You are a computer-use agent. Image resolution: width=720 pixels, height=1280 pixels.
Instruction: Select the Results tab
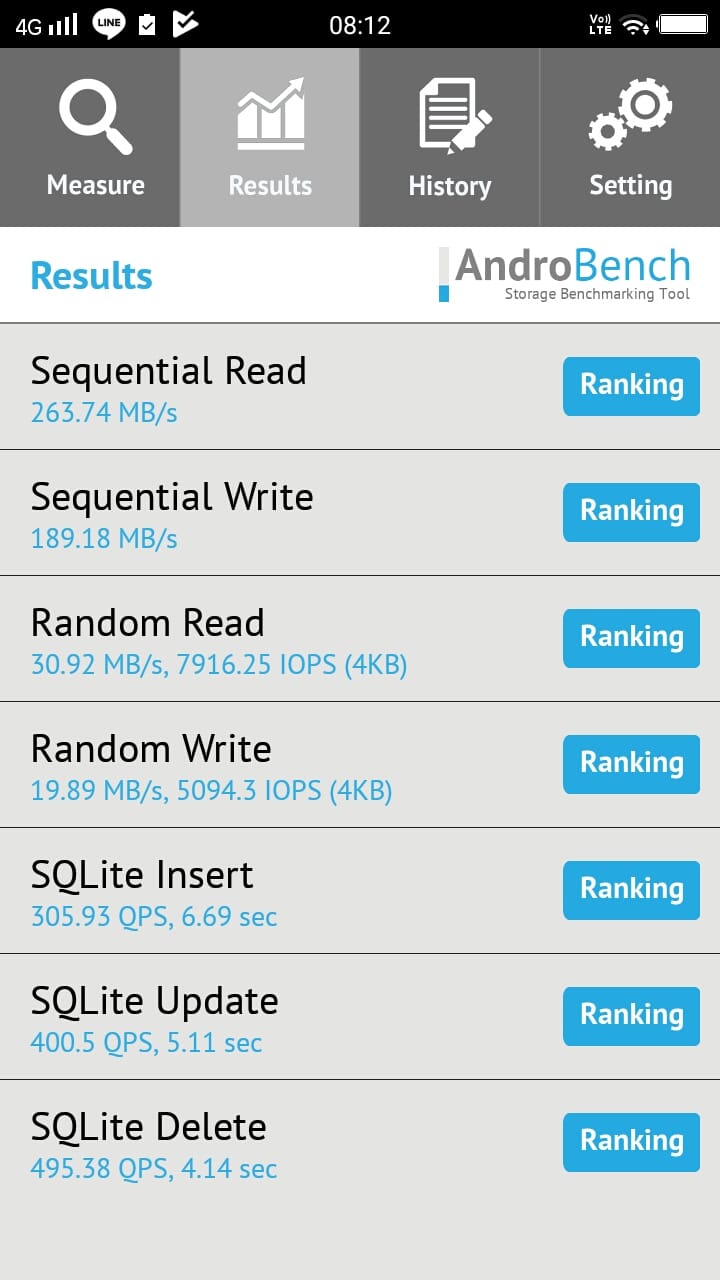(x=270, y=137)
